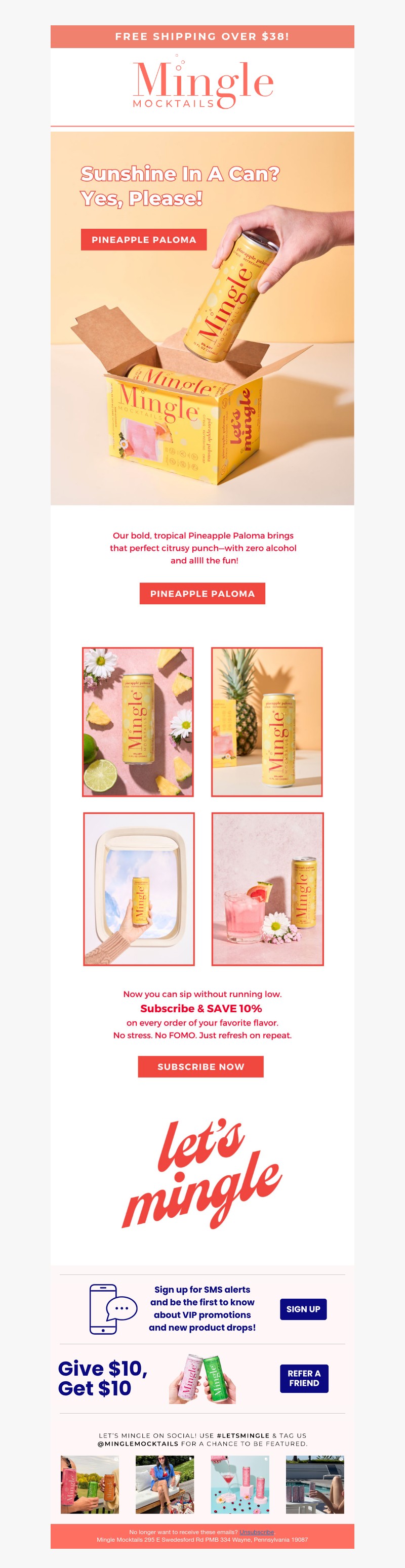Tap the Refer a Friend button
Viewport: 405px width, 1568px height.
coord(303,1378)
